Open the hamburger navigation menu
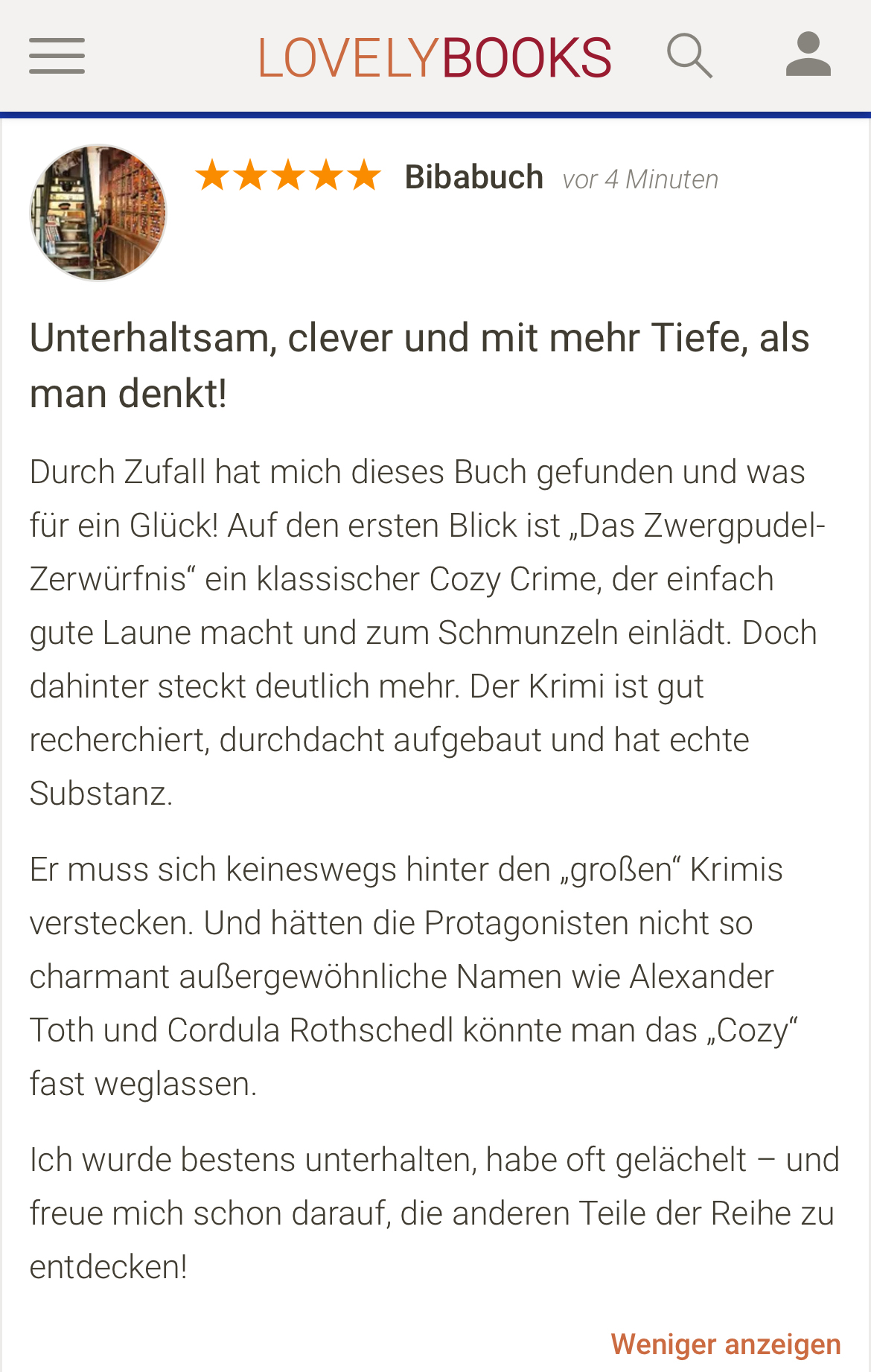 [57, 56]
